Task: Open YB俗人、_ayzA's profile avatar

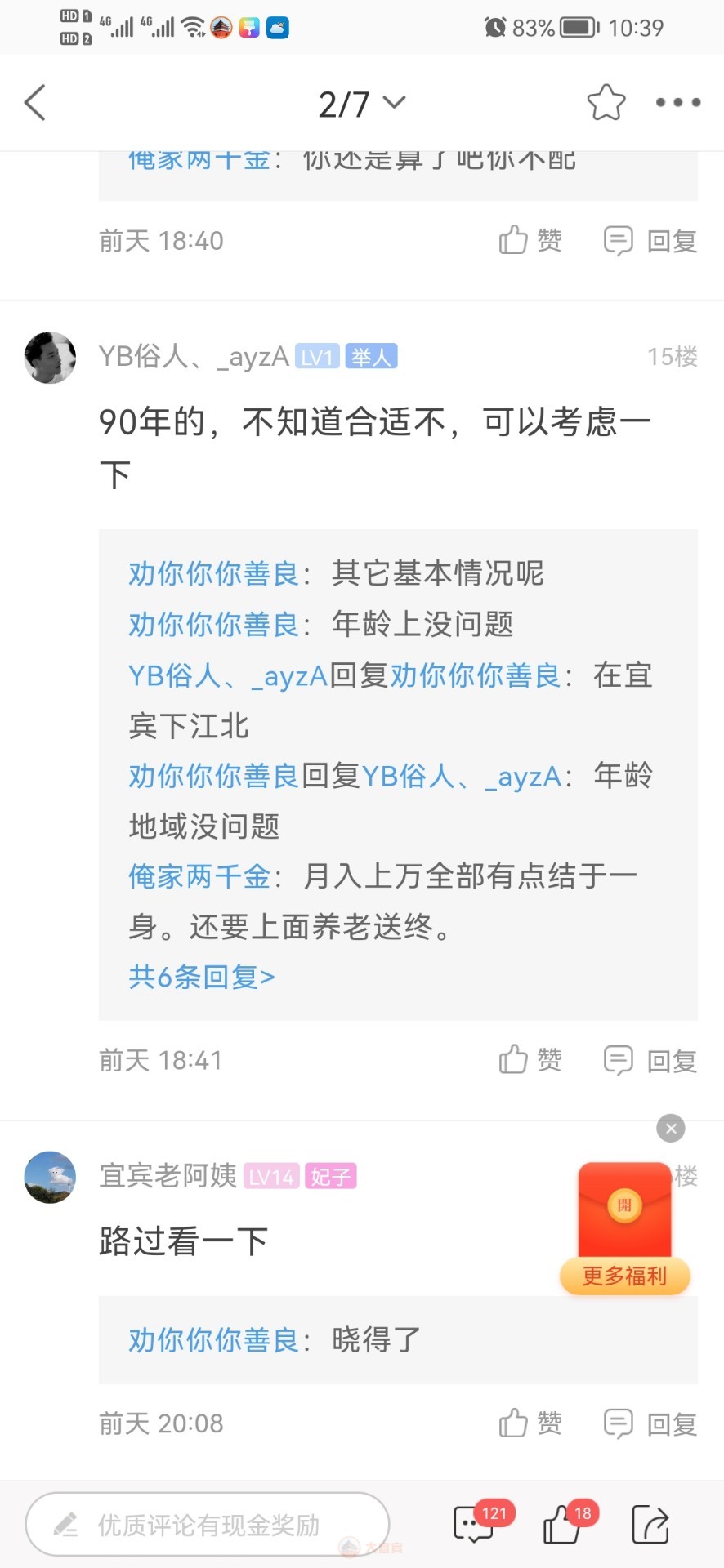Action: (50, 358)
